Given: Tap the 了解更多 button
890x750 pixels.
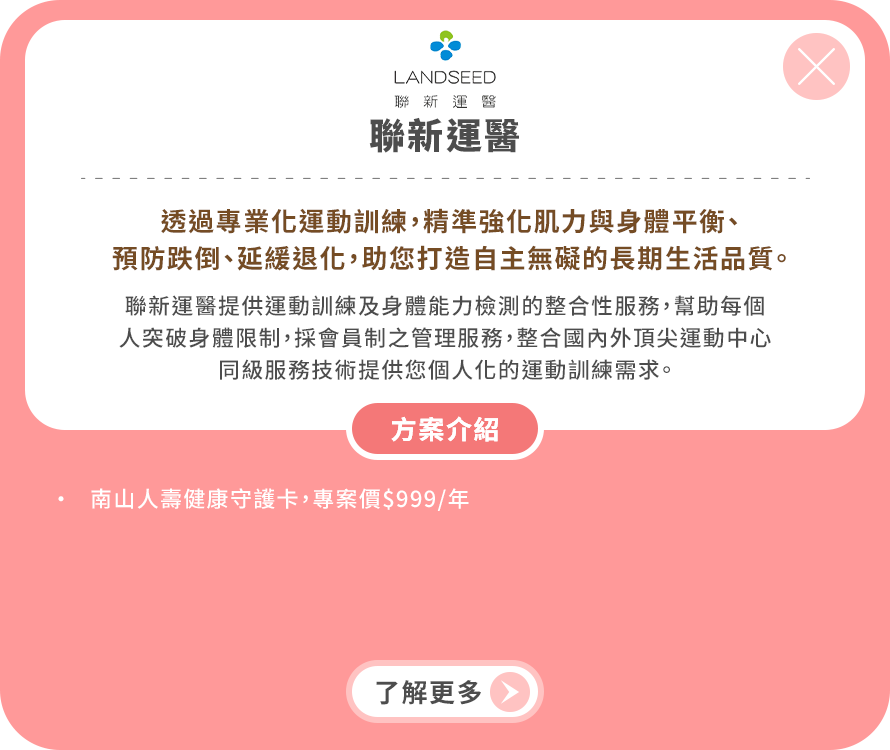Looking at the screenshot, I should (x=444, y=692).
